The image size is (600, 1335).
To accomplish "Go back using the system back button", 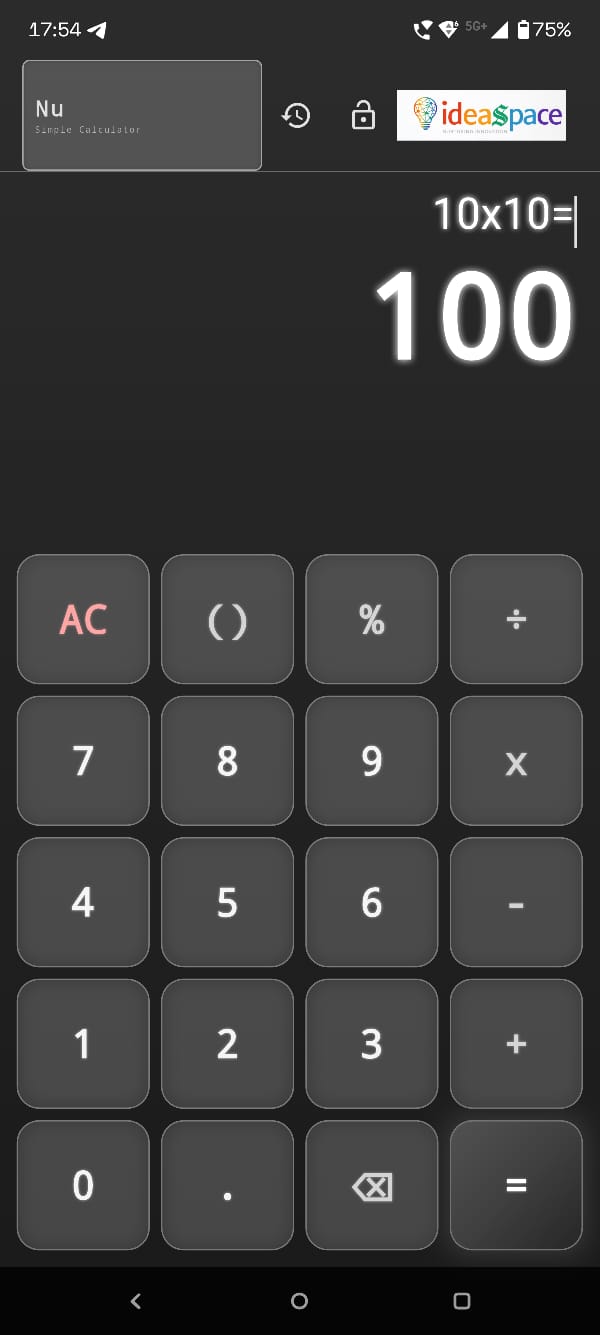I will pos(136,1301).
